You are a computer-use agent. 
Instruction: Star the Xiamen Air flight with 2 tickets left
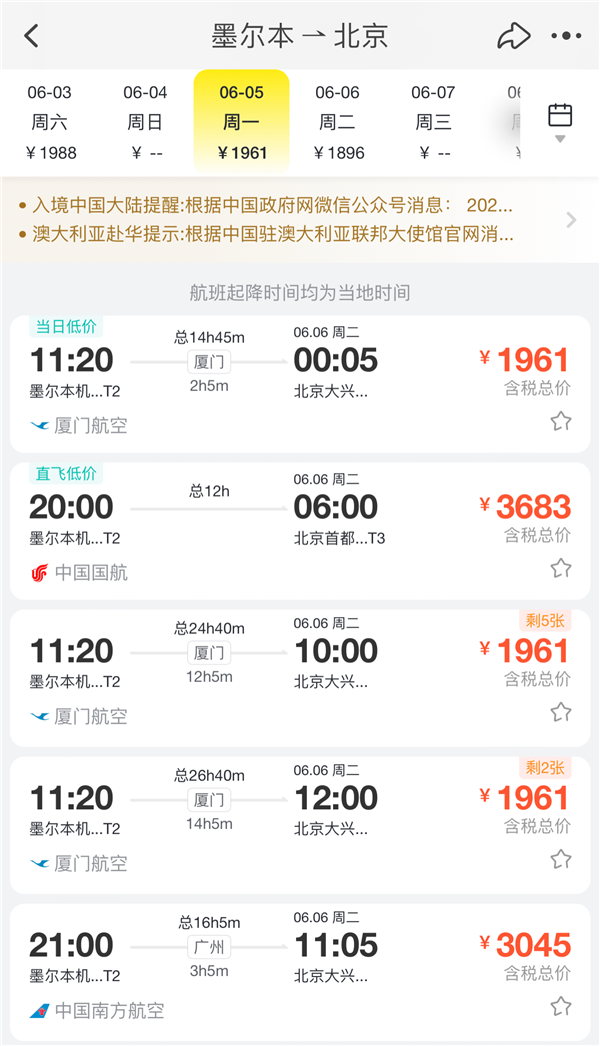561,859
